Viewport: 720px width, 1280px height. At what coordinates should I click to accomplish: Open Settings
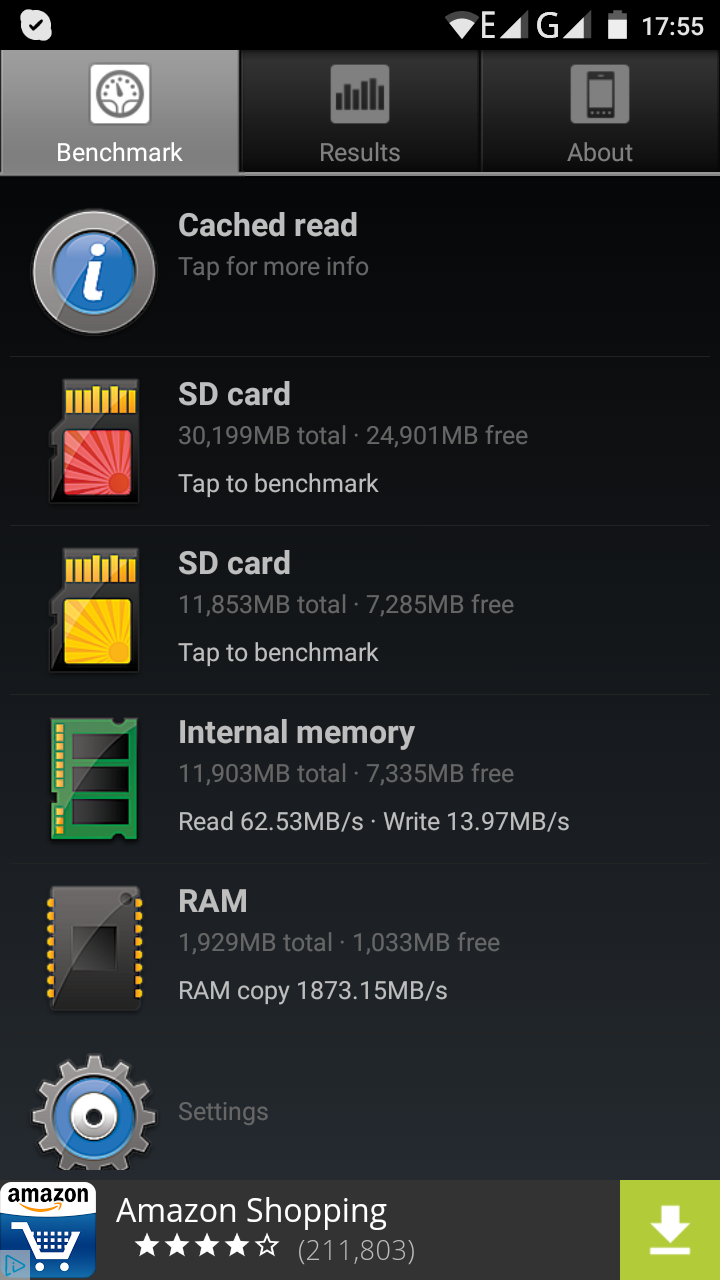(360, 1110)
